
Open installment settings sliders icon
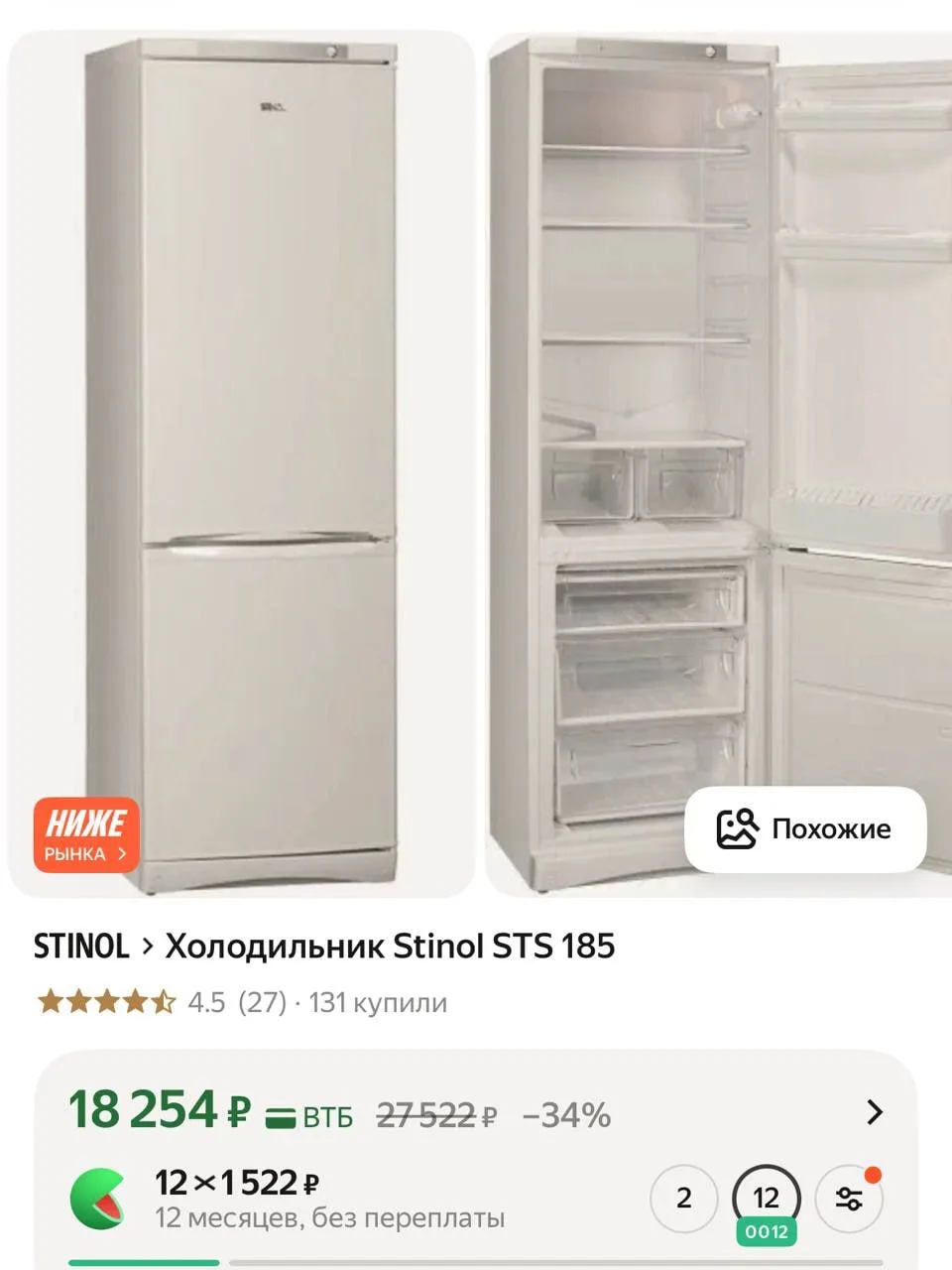(849, 1199)
